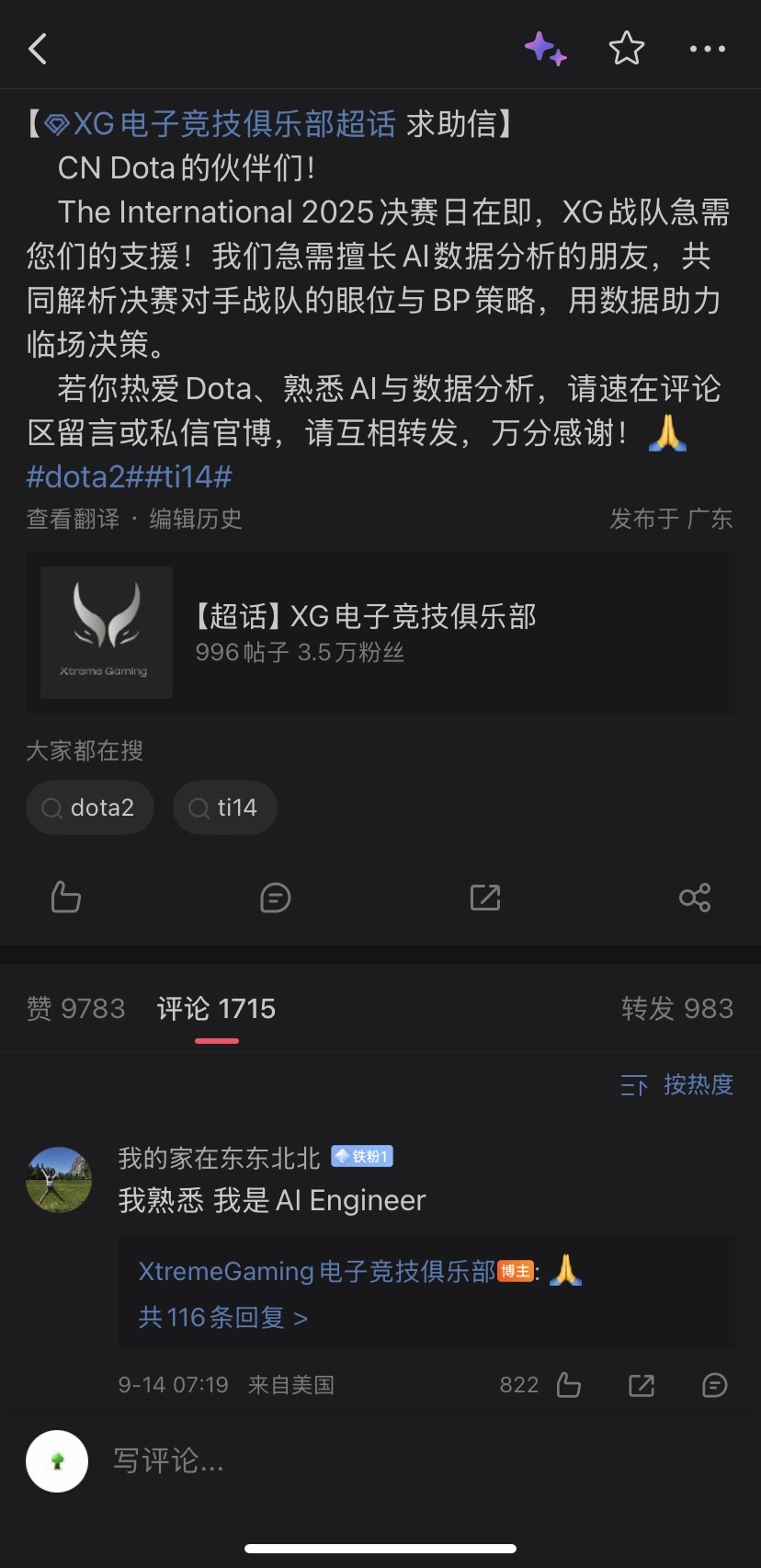Image resolution: width=761 pixels, height=1568 pixels.
Task: Search the dota2 suggestion chip
Action: point(89,807)
